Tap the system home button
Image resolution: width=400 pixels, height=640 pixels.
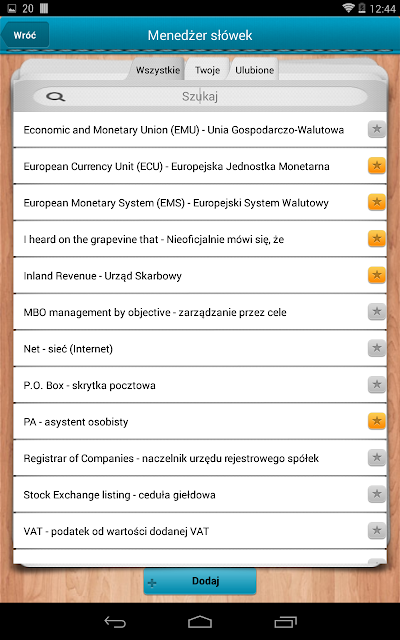200,622
